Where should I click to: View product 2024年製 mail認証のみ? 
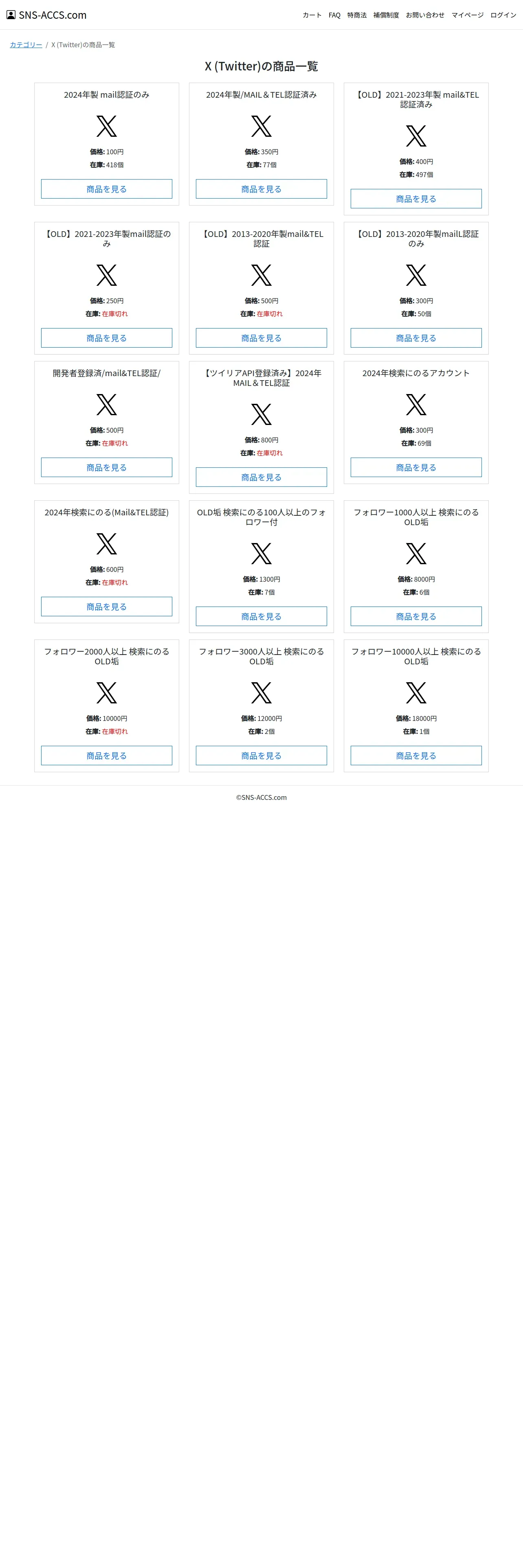click(107, 189)
